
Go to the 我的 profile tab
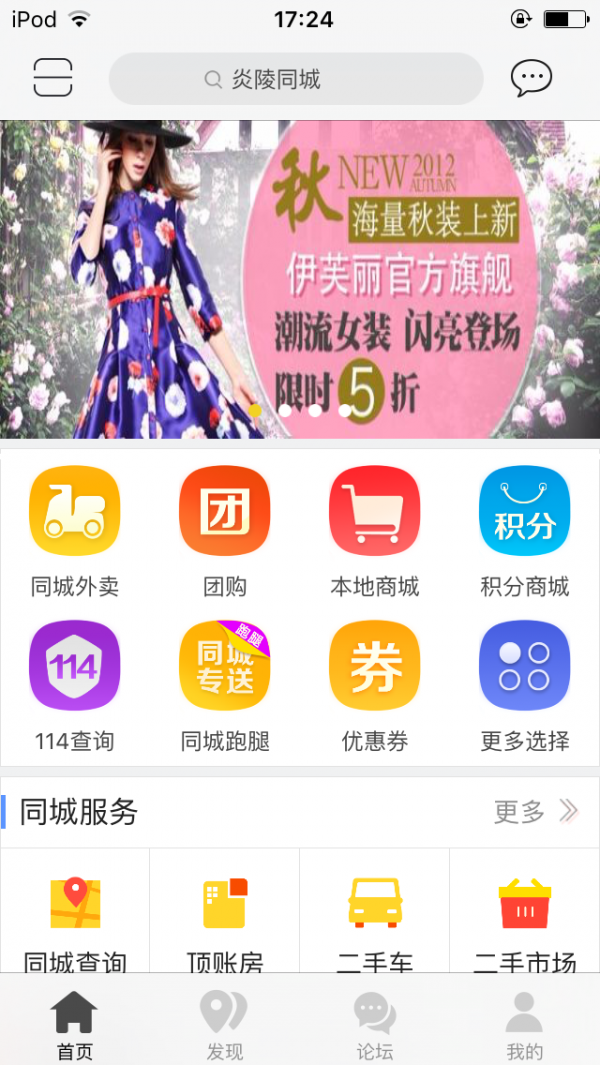(x=524, y=1024)
